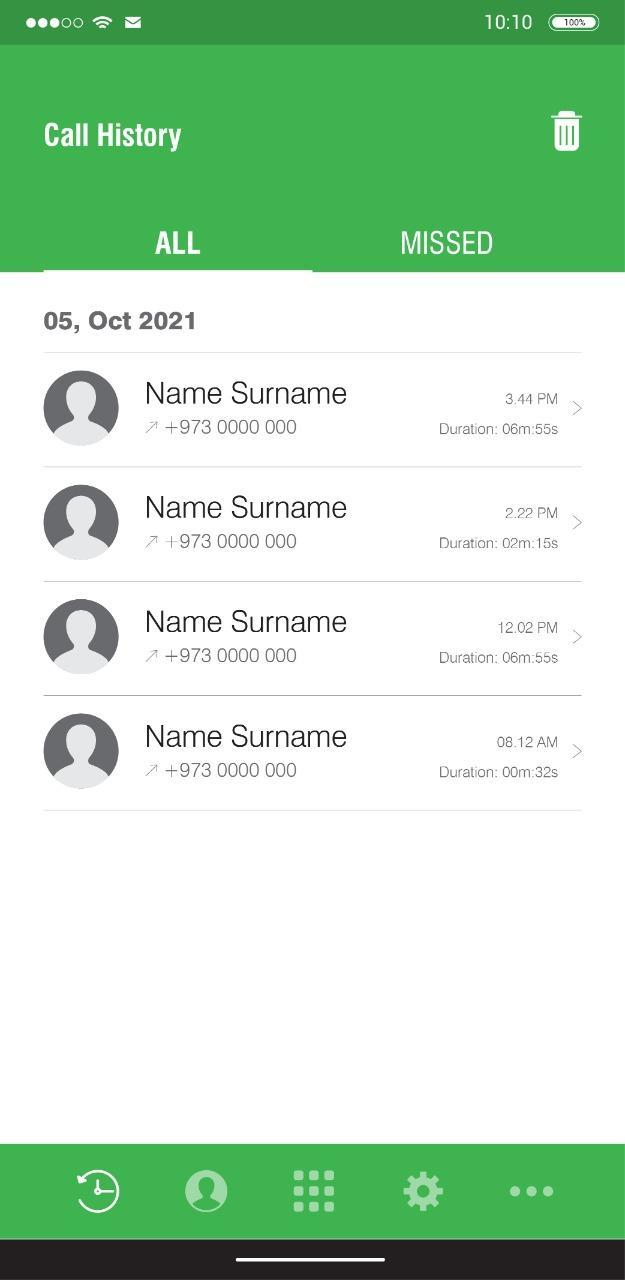Switch to the ALL calls tab

tap(178, 243)
